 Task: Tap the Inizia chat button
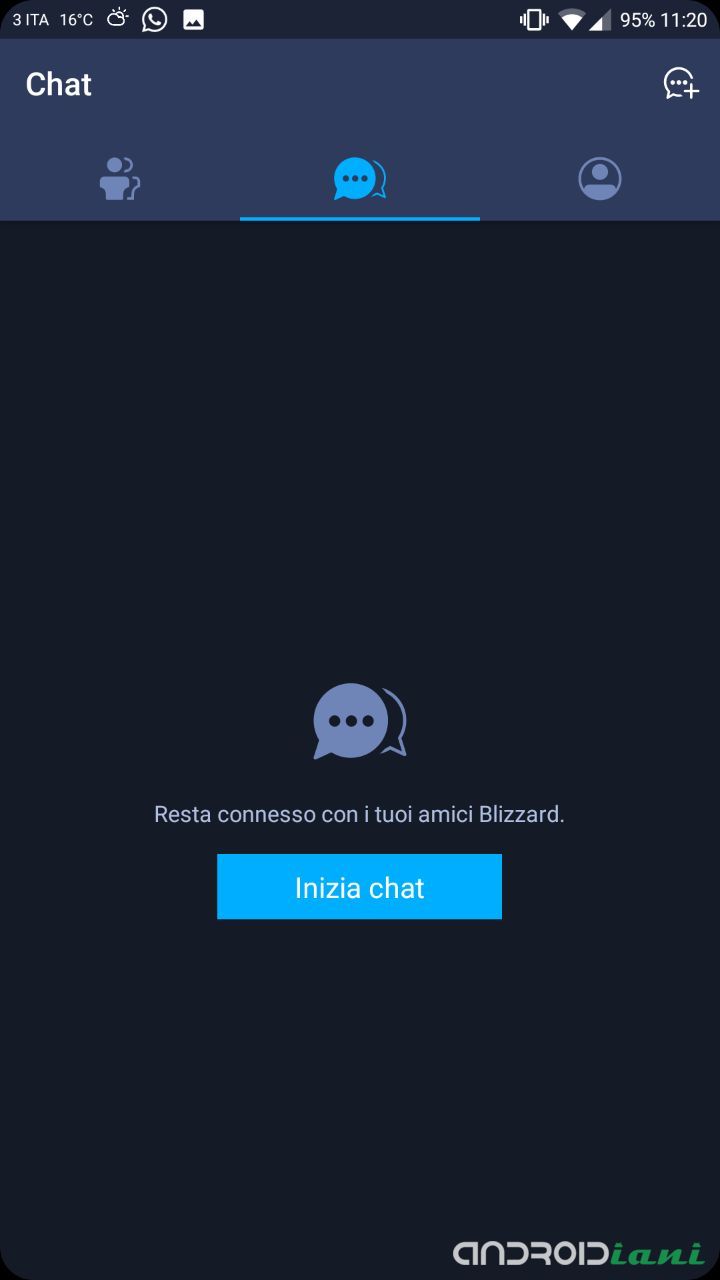click(x=359, y=887)
